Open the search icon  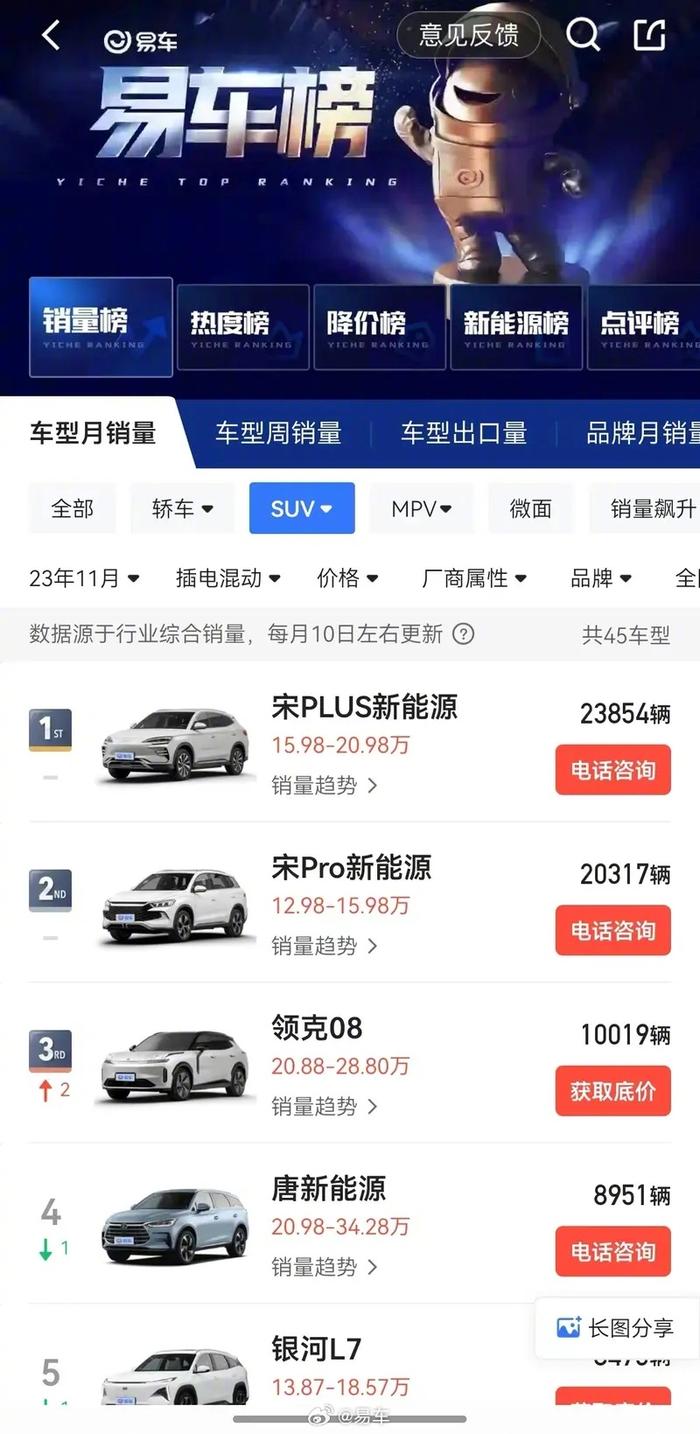582,35
